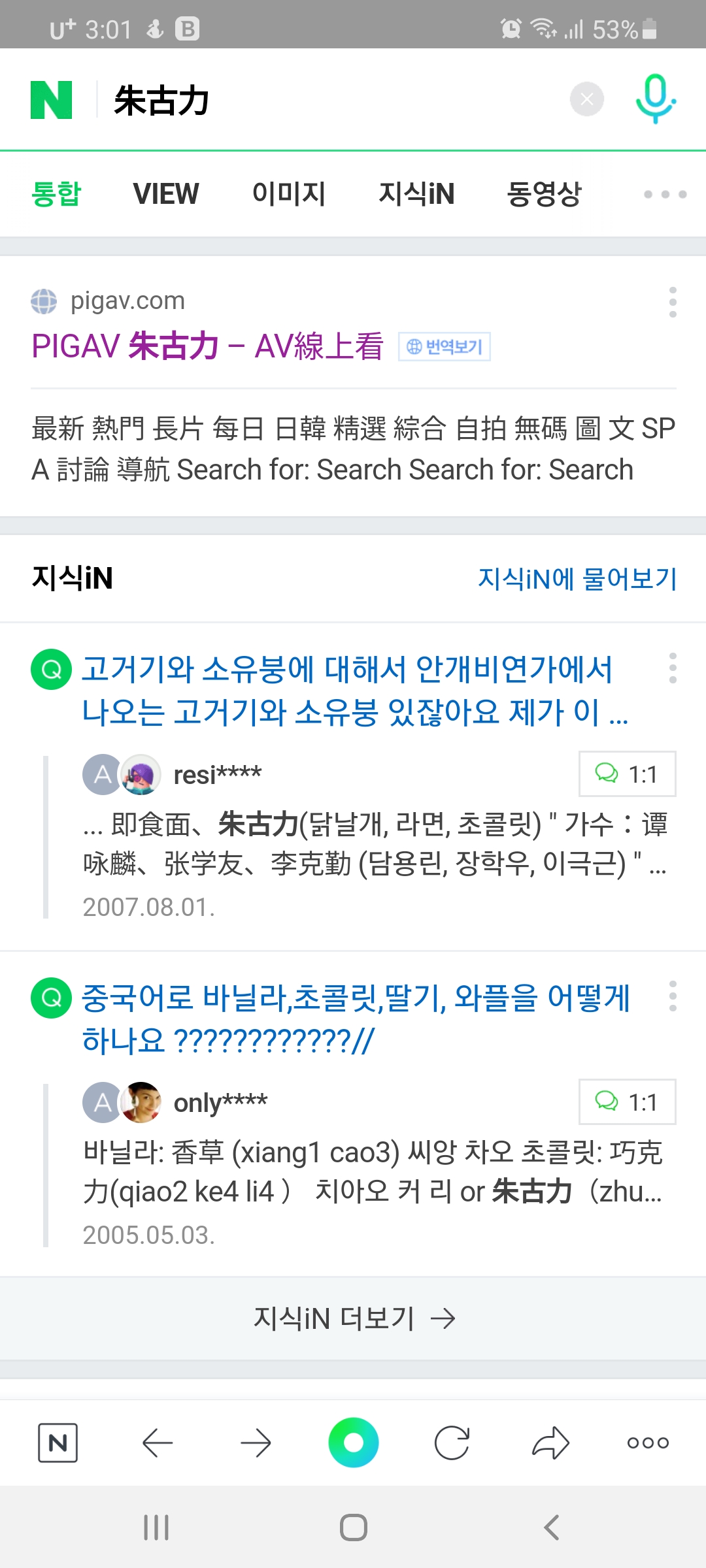
Task: Tap the search field containing 朱古力
Action: 327,101
